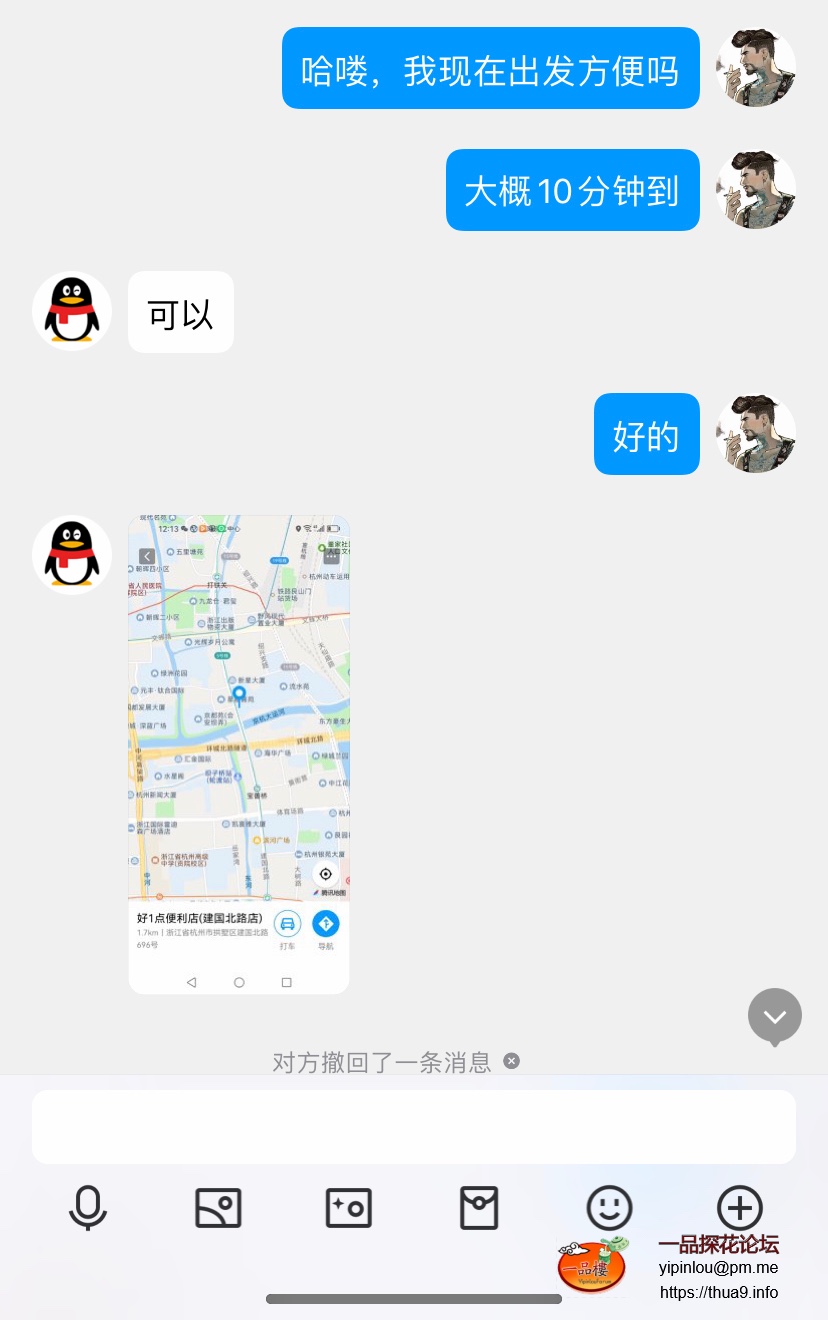Viewport: 828px width, 1320px height.
Task: Expand more options with the plus icon
Action: click(x=740, y=1207)
